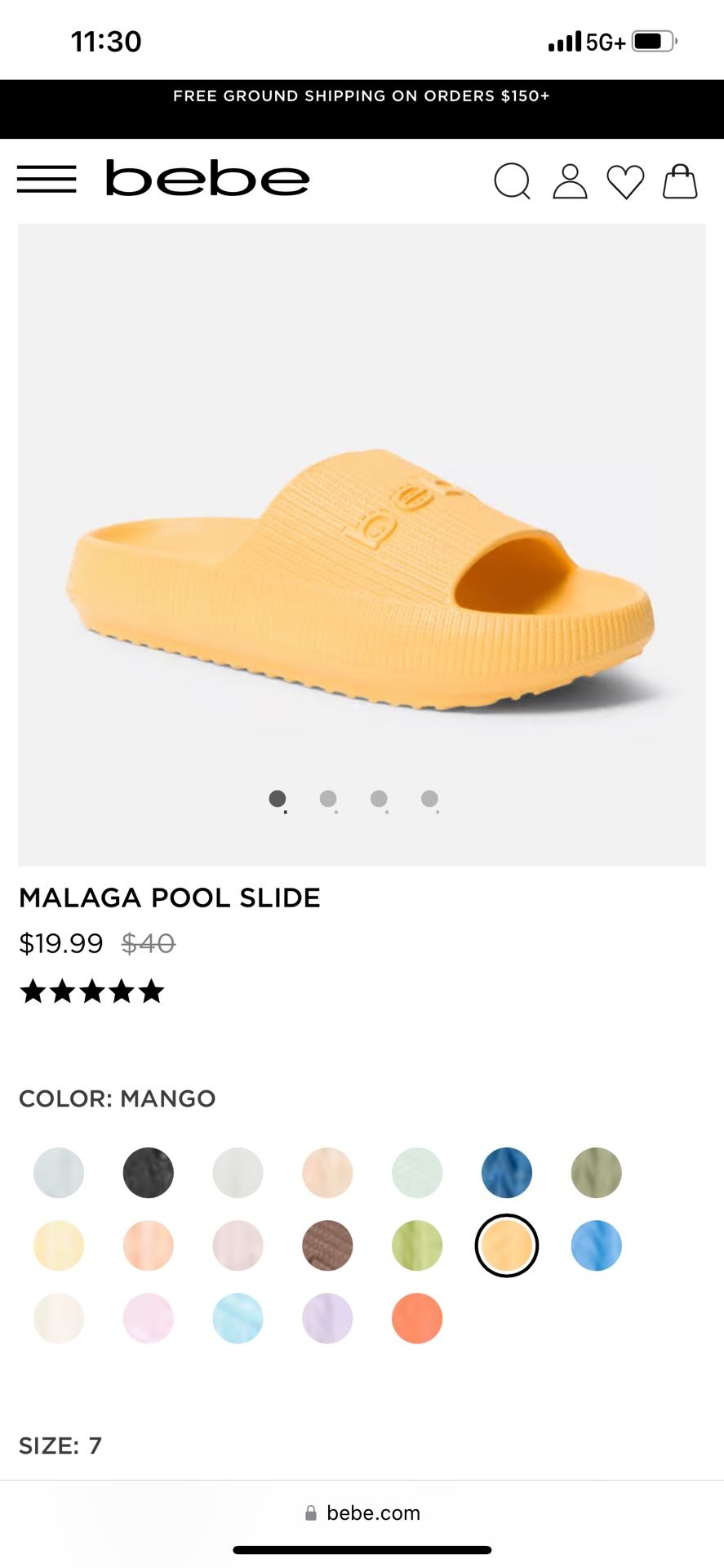Expand the COLOR: MANGO section
Screen dimensions: 724x1568
click(x=116, y=1098)
